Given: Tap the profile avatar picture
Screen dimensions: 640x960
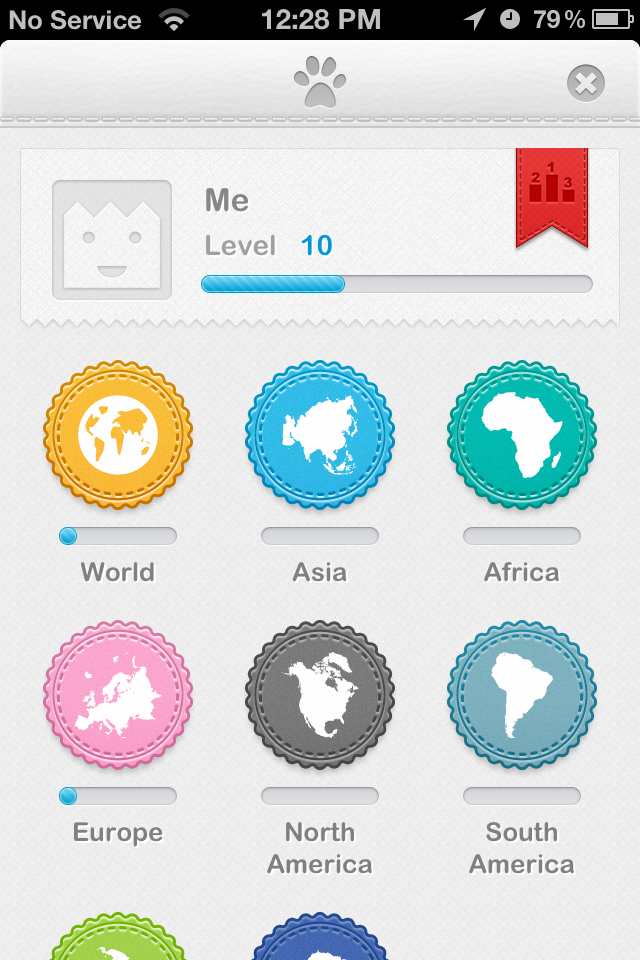Looking at the screenshot, I should pos(112,239).
